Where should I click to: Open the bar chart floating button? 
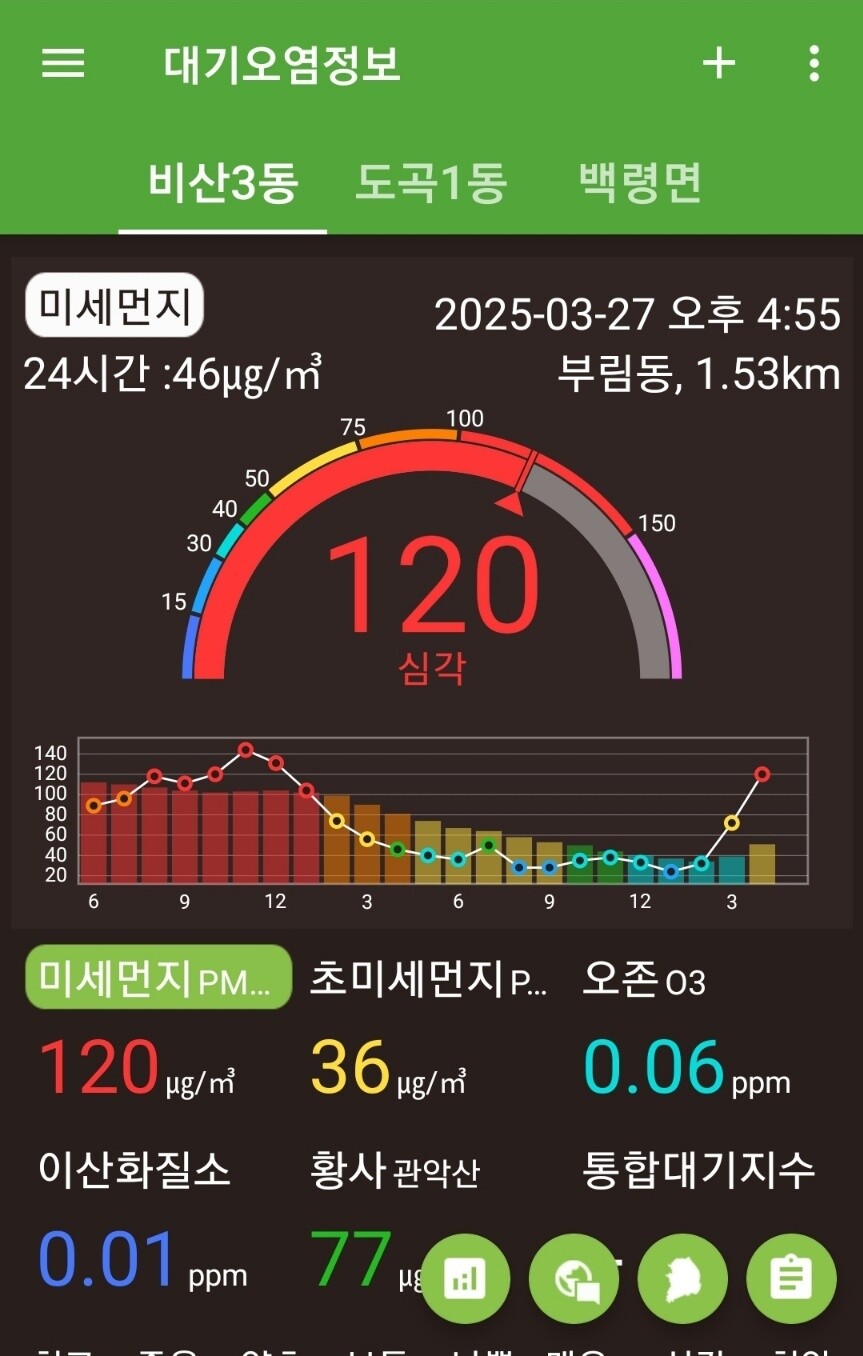coord(465,1278)
